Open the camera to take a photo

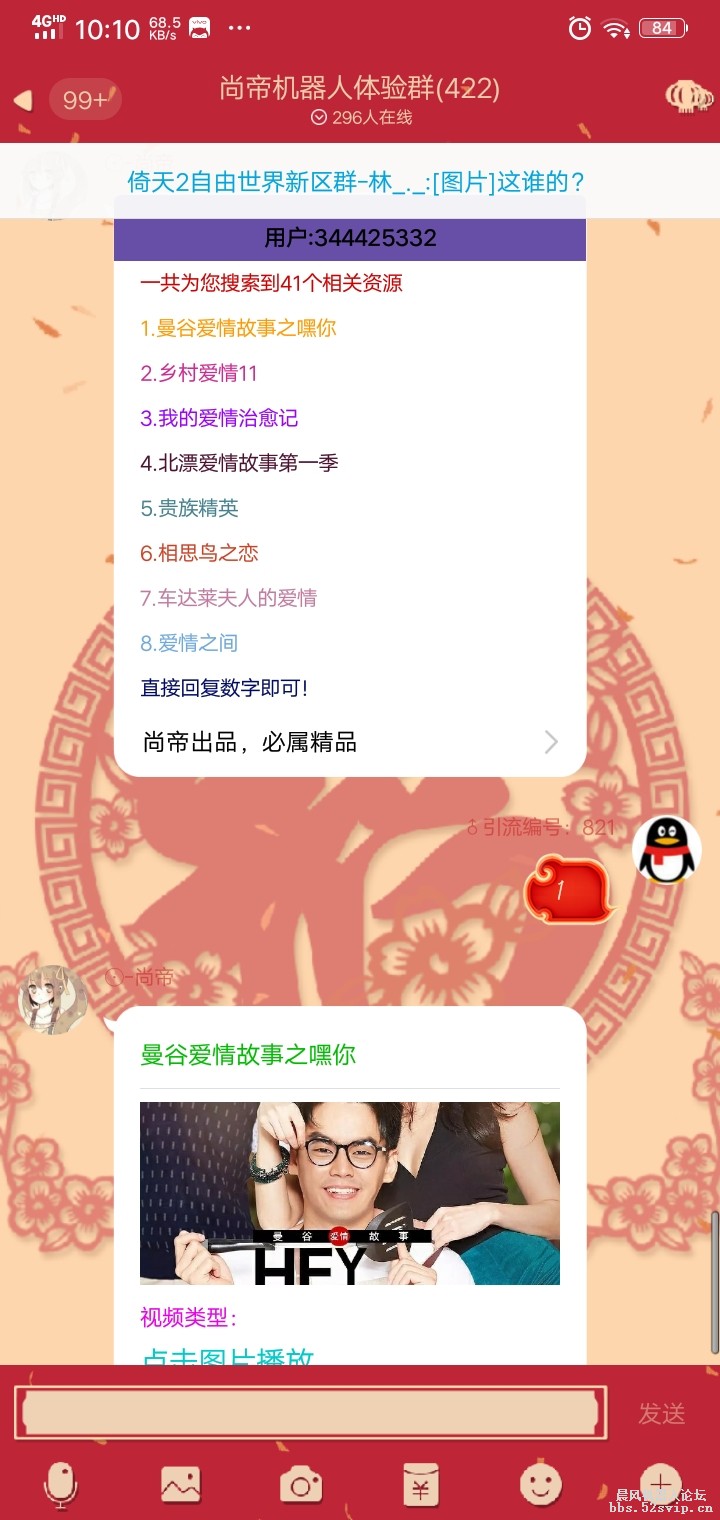(300, 1484)
